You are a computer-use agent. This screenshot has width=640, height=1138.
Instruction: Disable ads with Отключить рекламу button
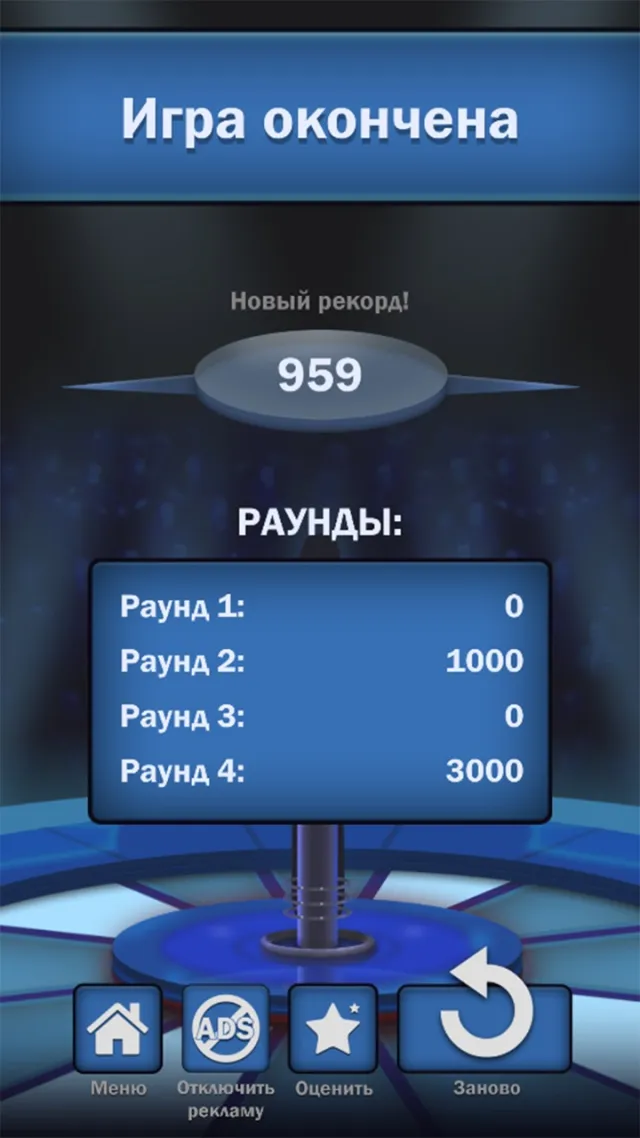225,1030
